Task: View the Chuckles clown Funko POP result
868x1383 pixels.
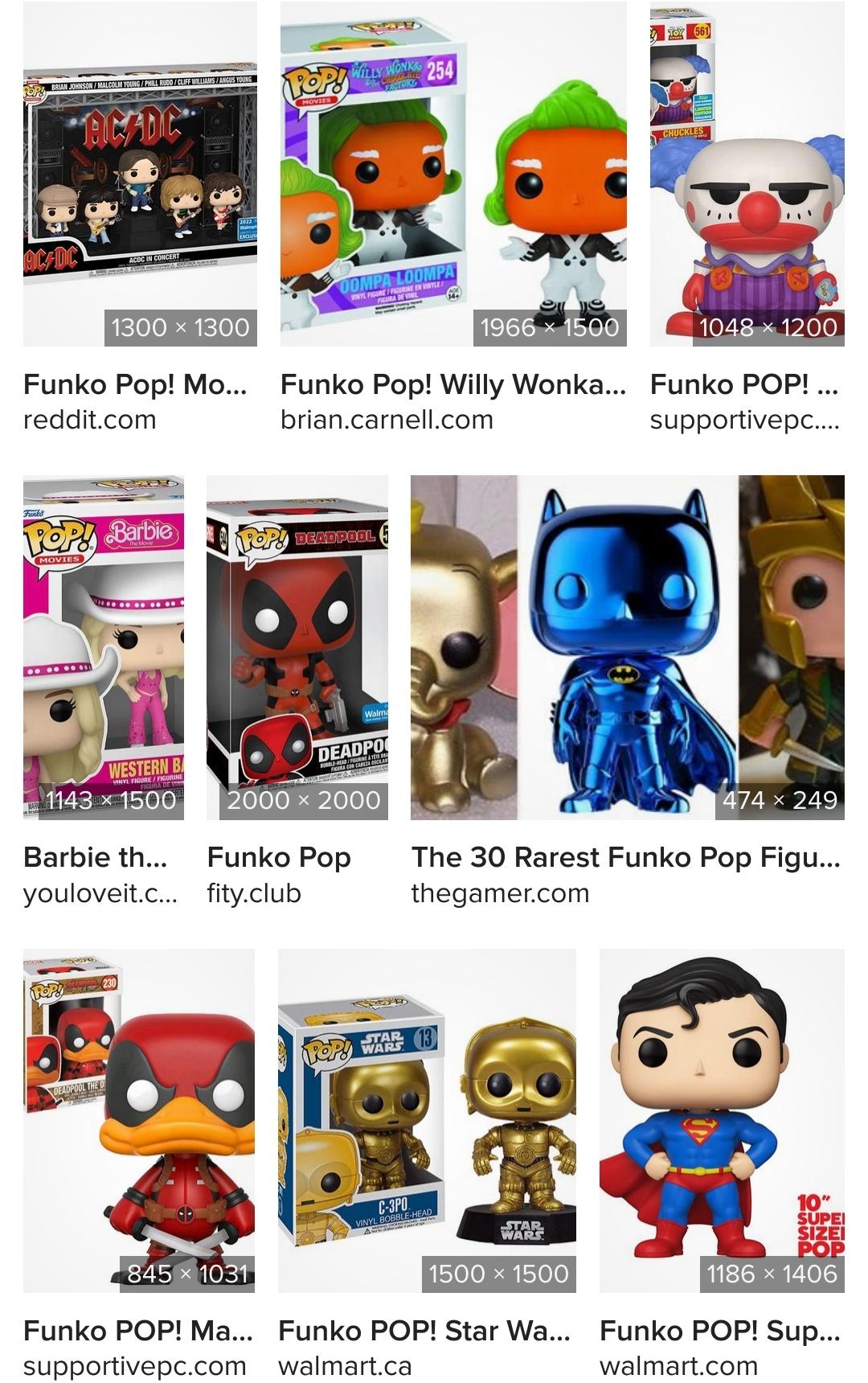Action: point(747,174)
